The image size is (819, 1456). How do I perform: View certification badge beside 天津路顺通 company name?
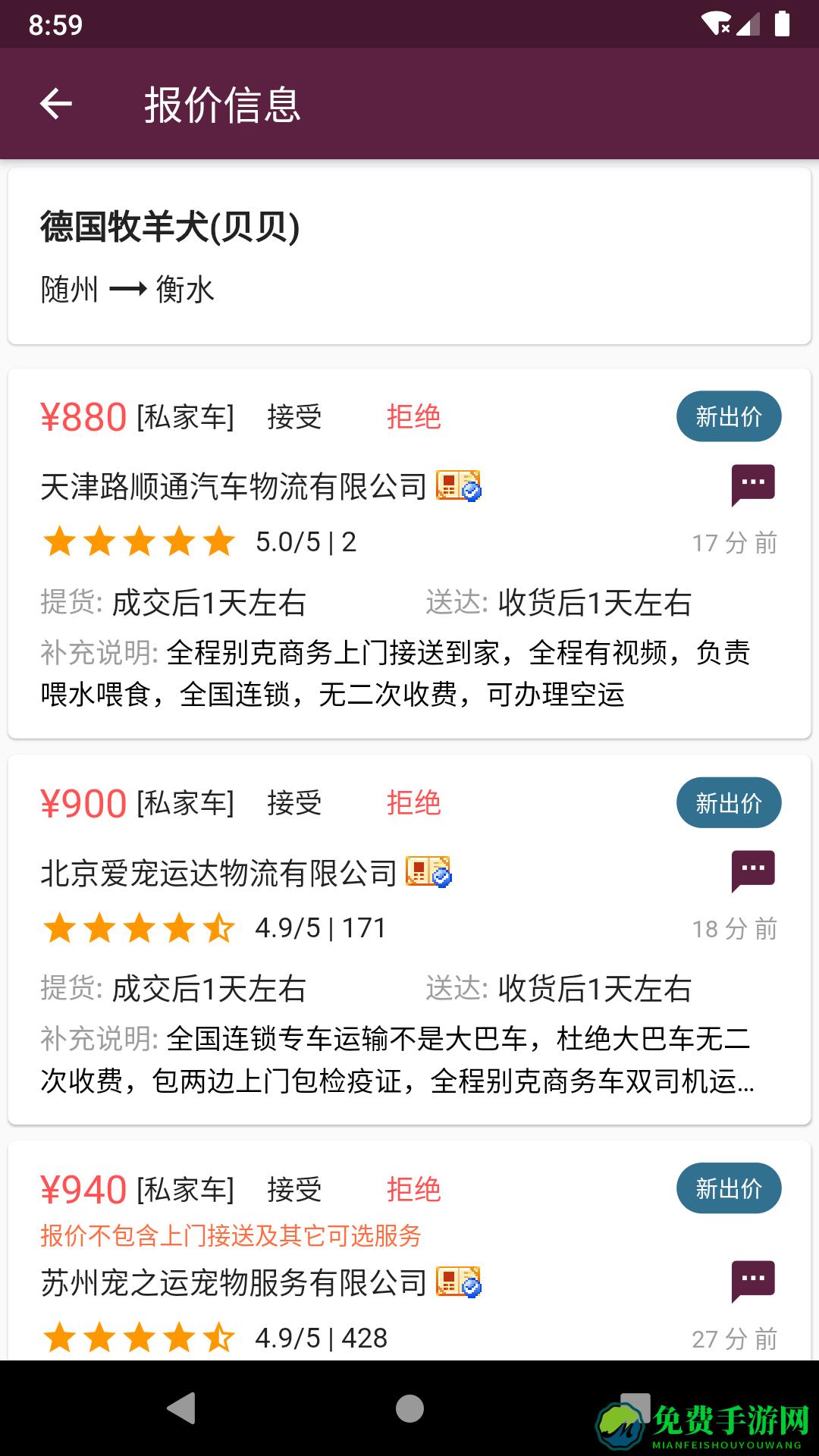pyautogui.click(x=457, y=485)
